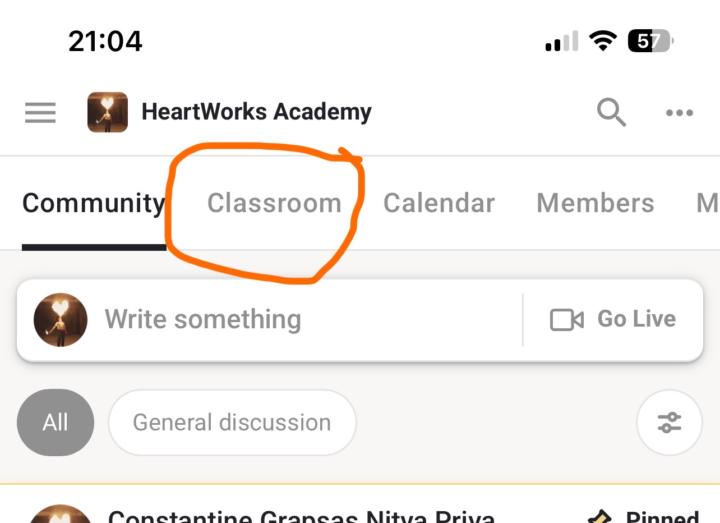
Task: Switch to the Classroom tab
Action: click(x=274, y=203)
